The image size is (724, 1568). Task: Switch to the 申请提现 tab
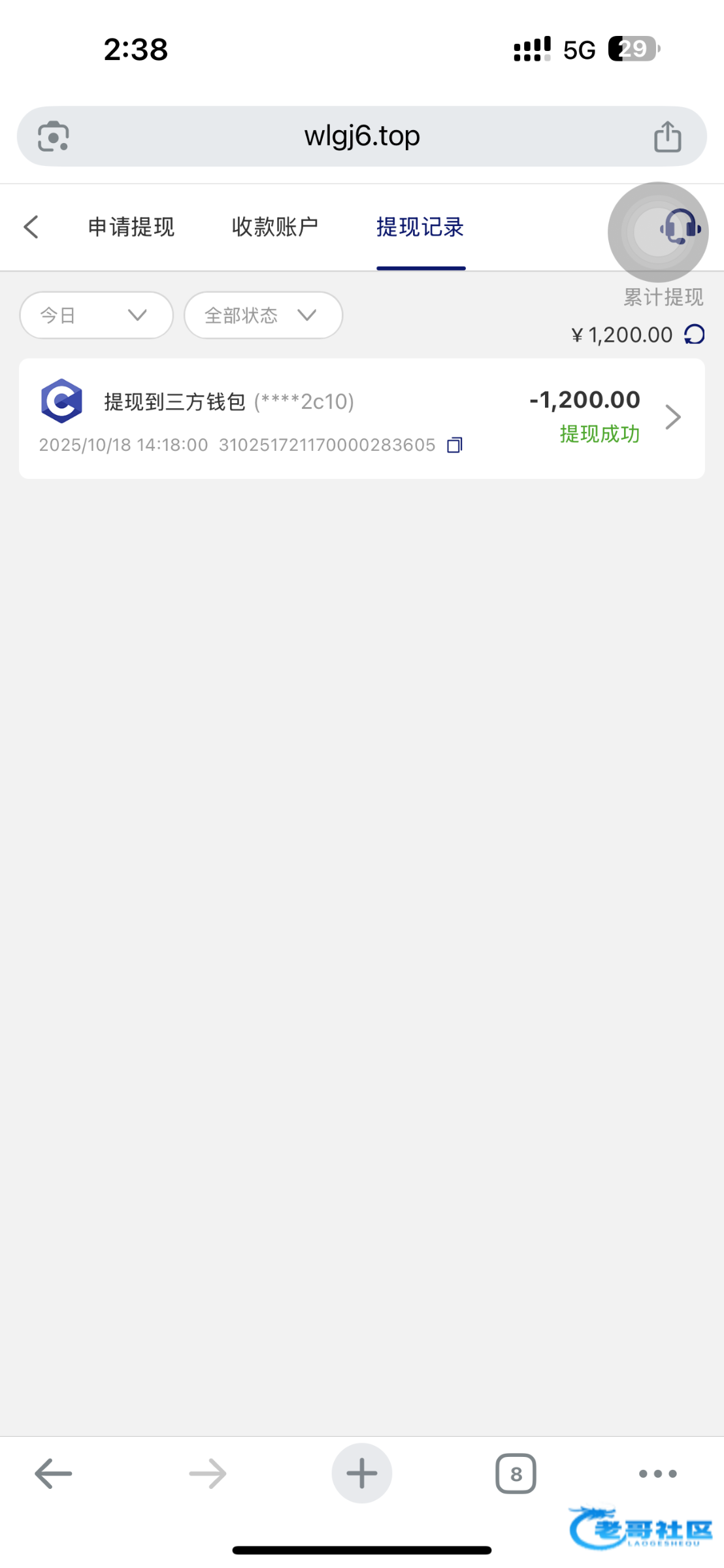click(131, 227)
